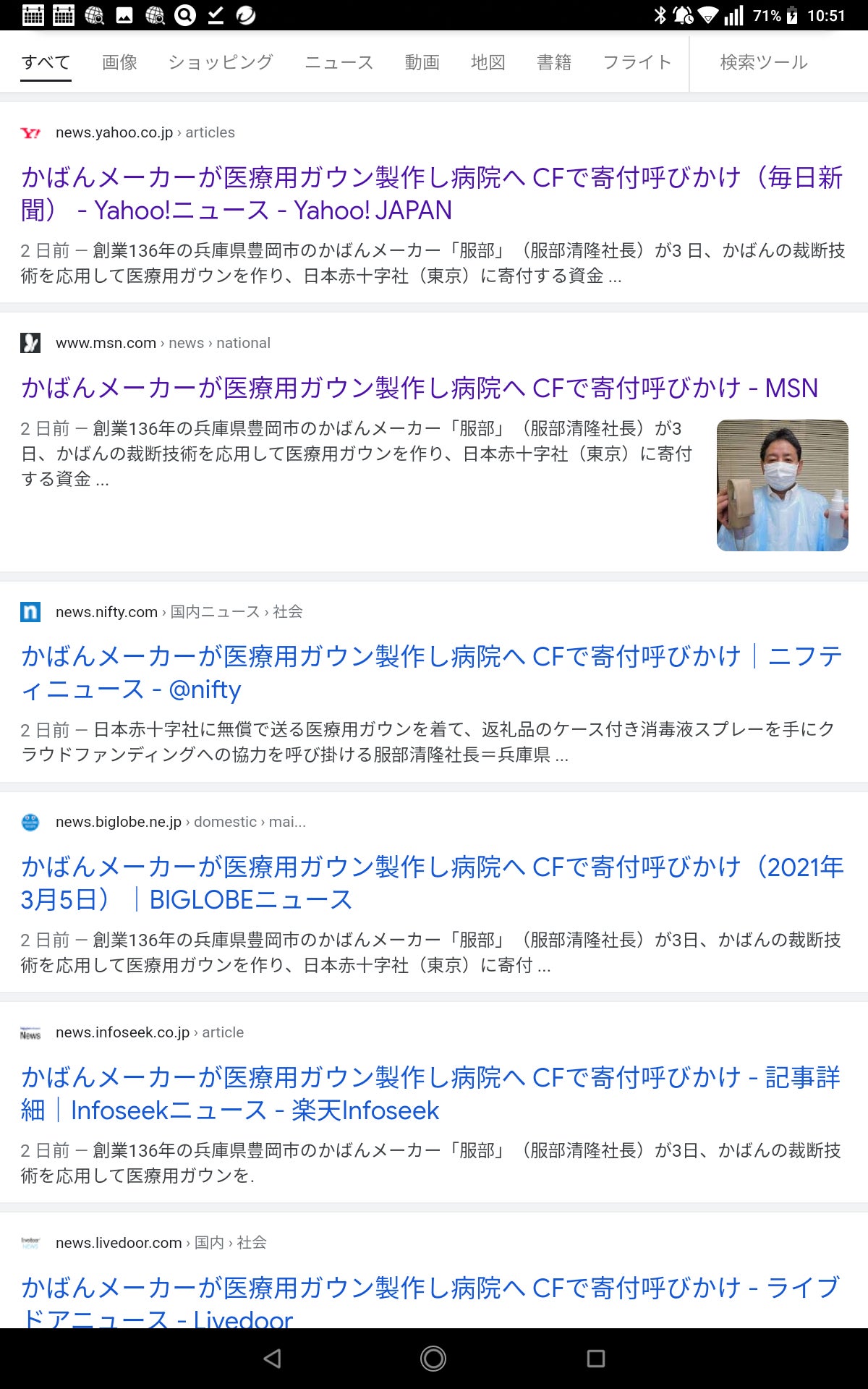Viewport: 868px width, 1389px height.
Task: Open 検索ツール options
Action: pos(764,63)
